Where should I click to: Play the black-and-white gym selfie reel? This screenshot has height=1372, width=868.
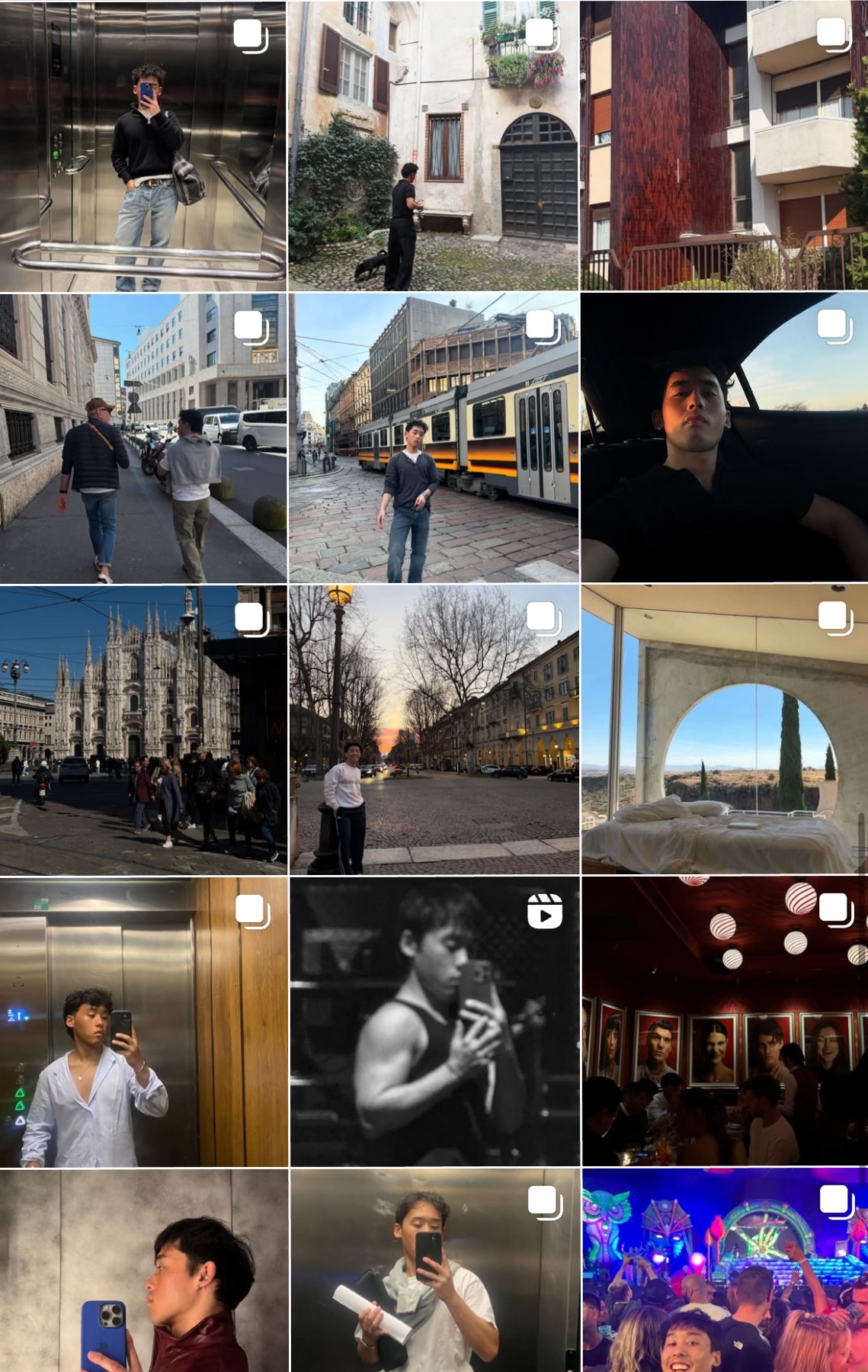433,1022
